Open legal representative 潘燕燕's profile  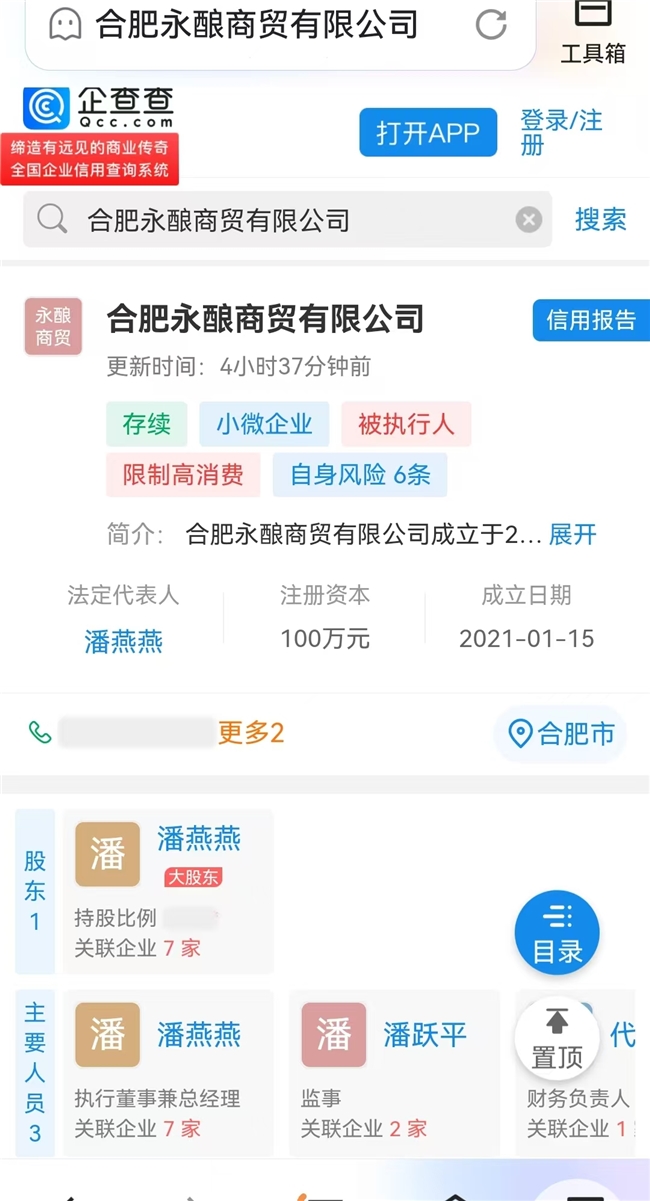tap(123, 641)
